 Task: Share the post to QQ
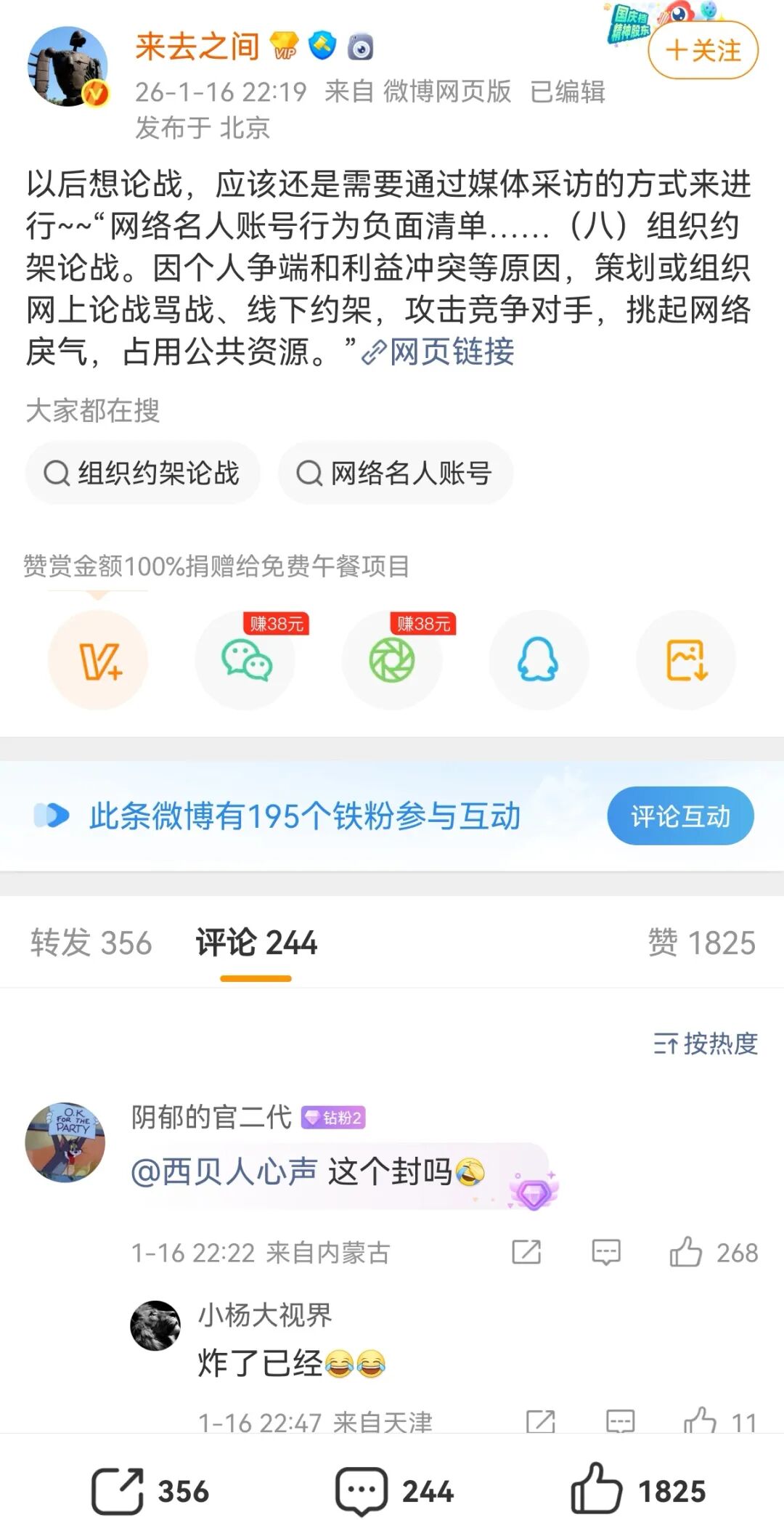[538, 660]
